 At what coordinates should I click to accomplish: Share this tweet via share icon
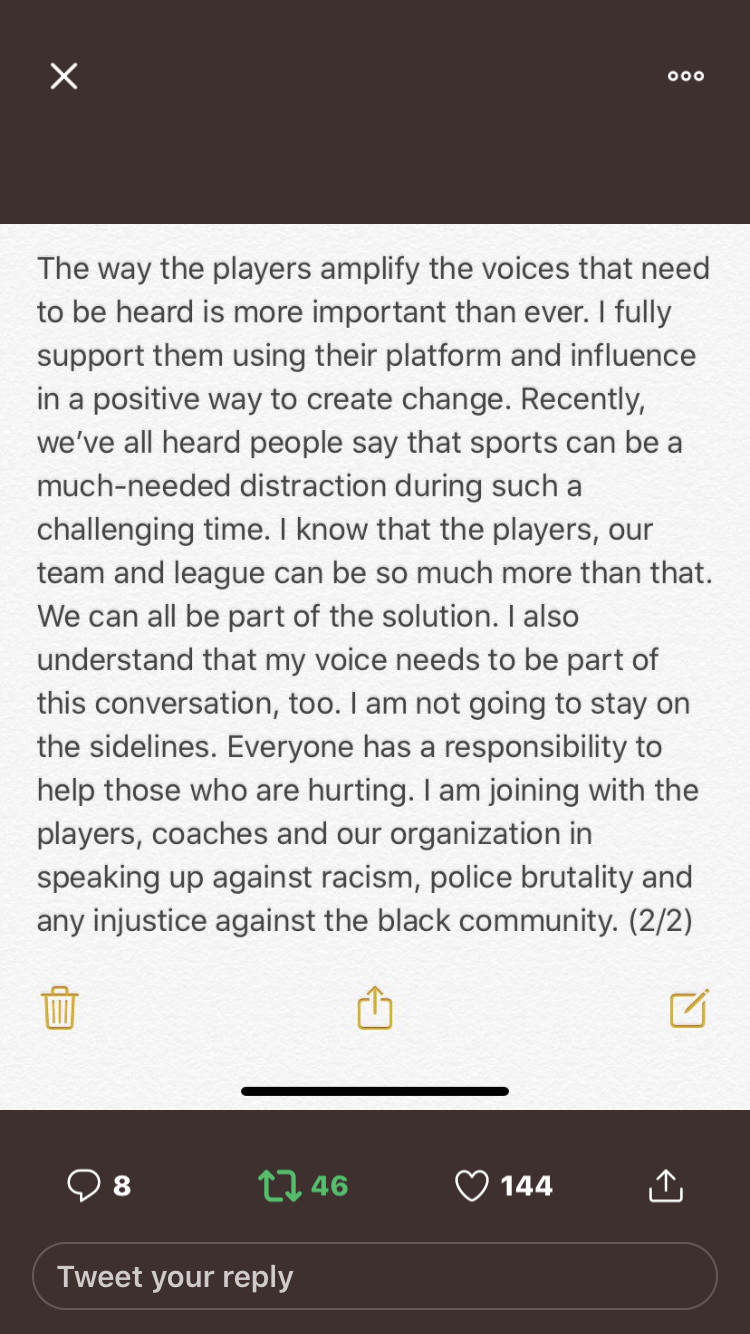pyautogui.click(x=665, y=1185)
